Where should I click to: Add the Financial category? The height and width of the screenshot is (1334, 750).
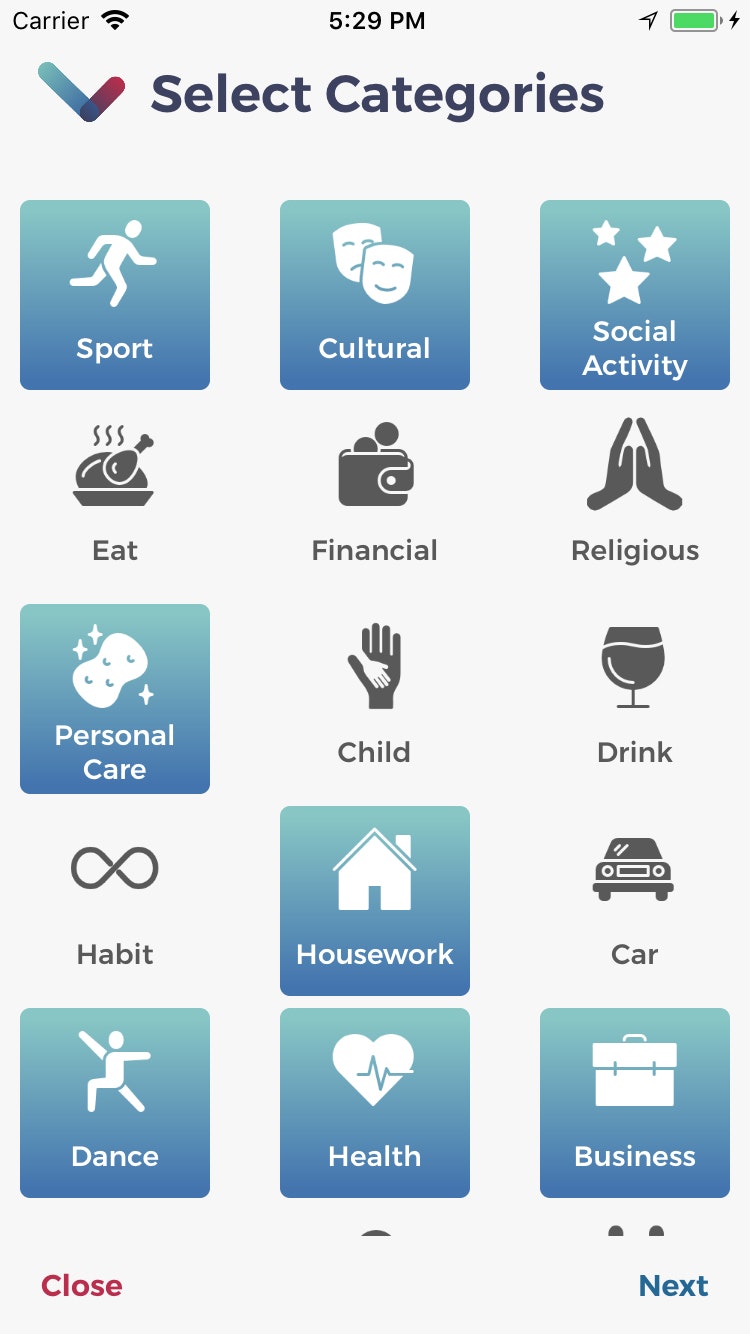point(375,497)
